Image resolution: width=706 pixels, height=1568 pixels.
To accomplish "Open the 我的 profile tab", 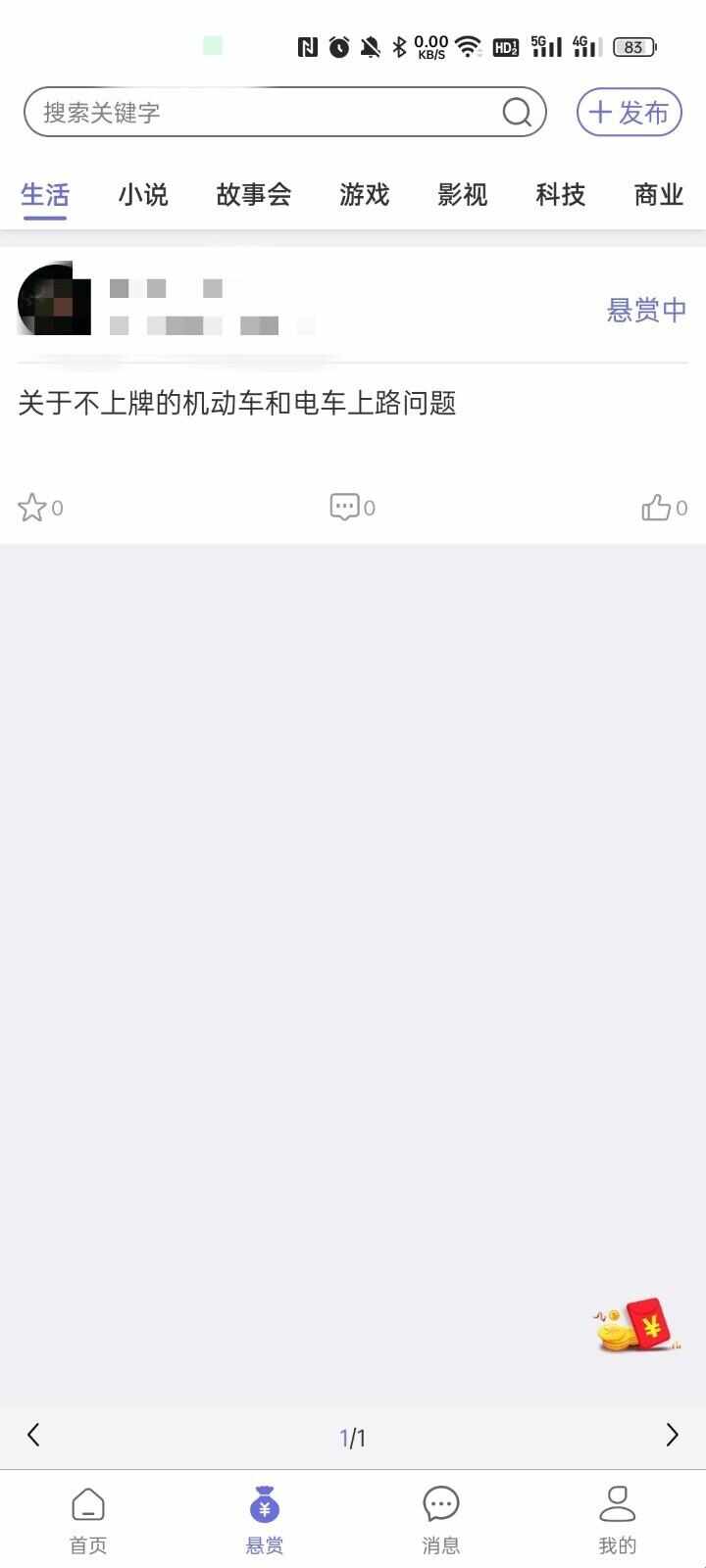I will [x=618, y=1520].
